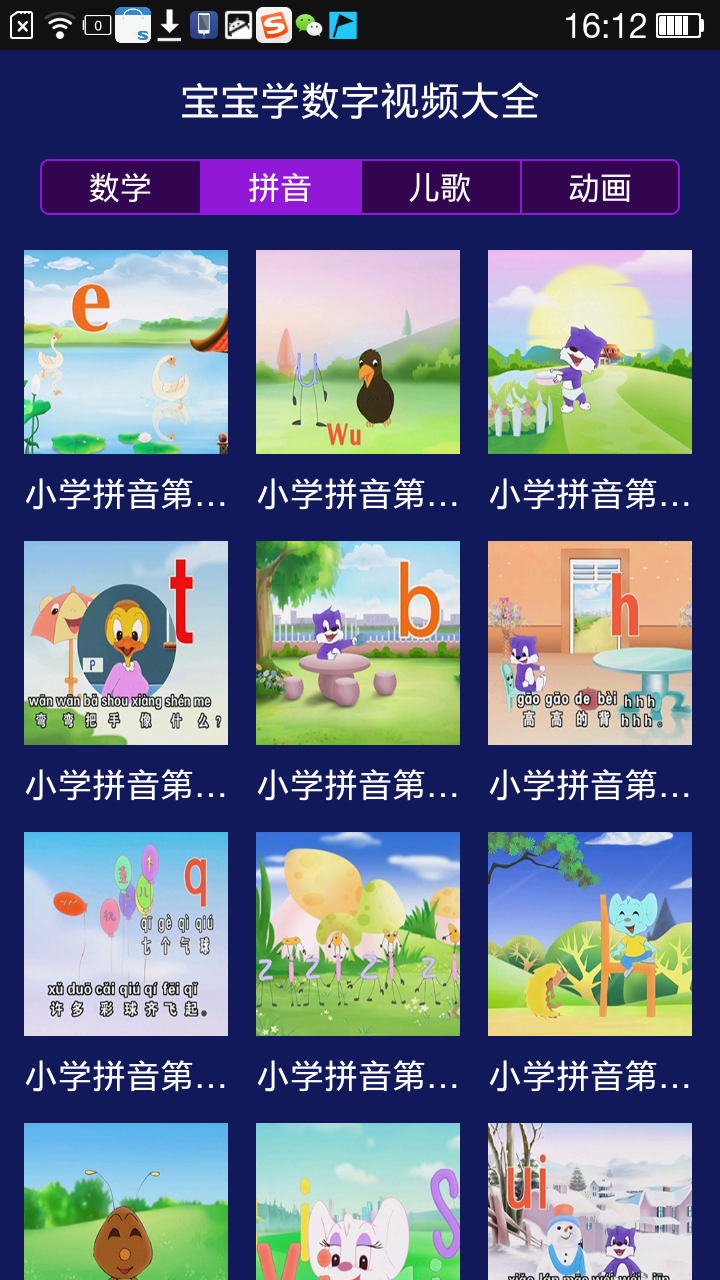Open the mushroom video with letter z
Viewport: 720px width, 1280px height.
tap(358, 934)
